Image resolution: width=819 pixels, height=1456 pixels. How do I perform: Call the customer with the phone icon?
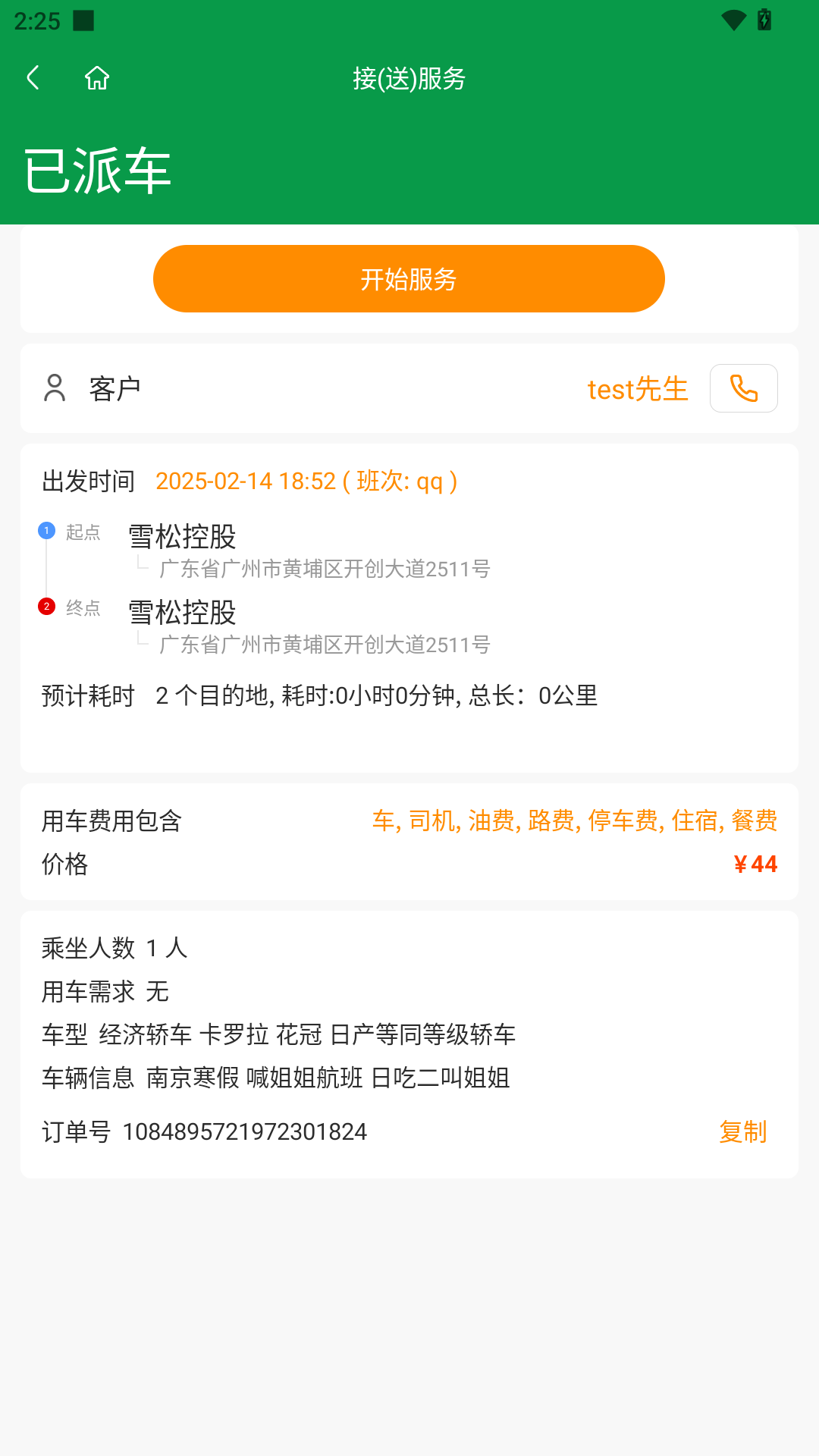[743, 388]
